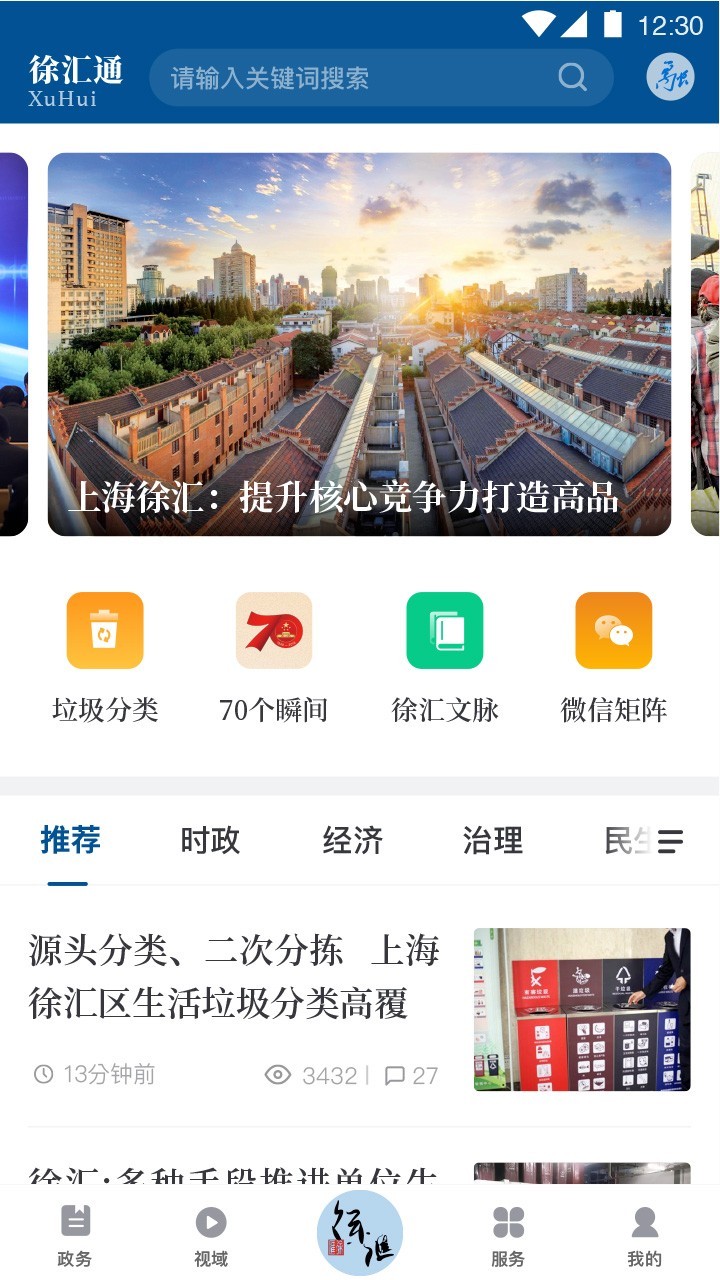
Task: Go to 视域 in bottom navigation
Action: (x=211, y=1236)
